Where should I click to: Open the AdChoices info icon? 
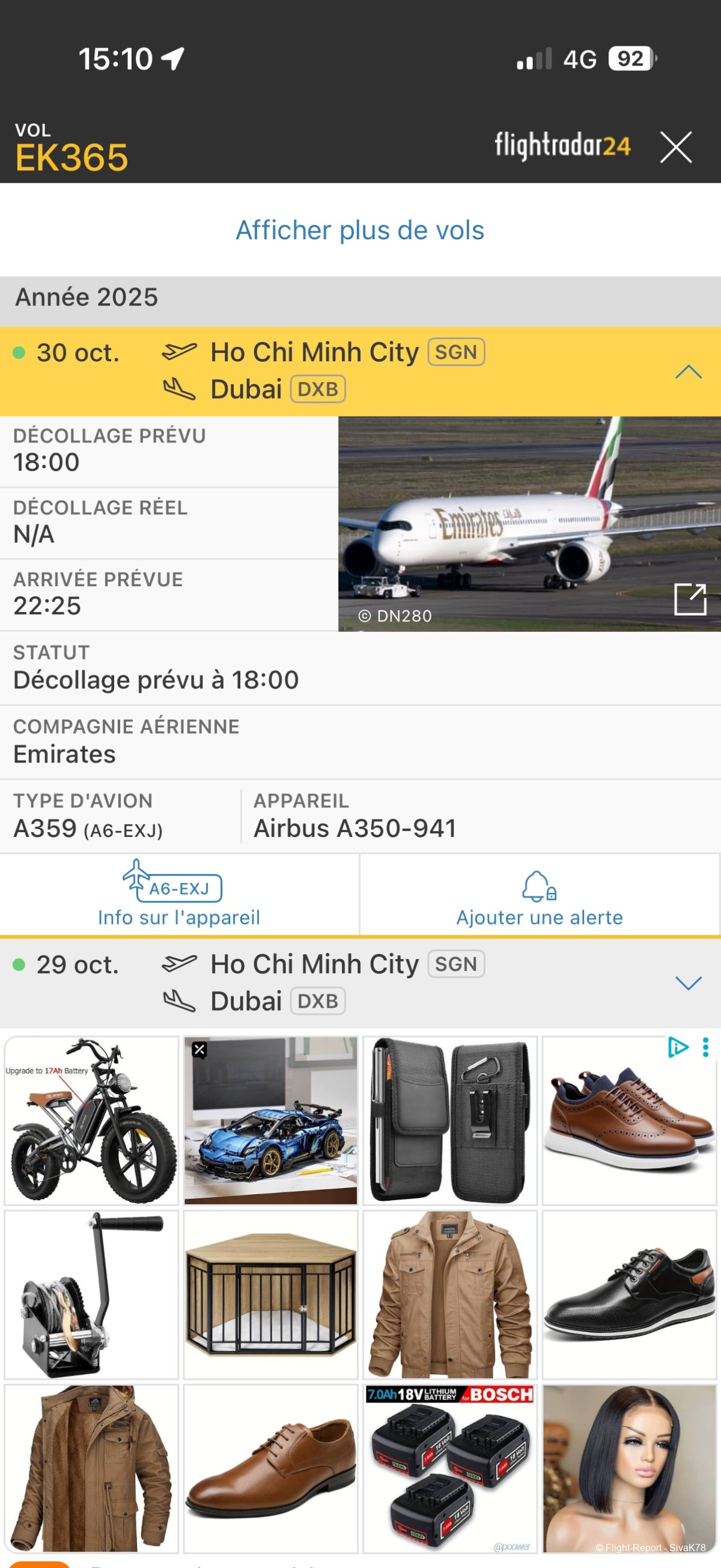coord(677,1047)
